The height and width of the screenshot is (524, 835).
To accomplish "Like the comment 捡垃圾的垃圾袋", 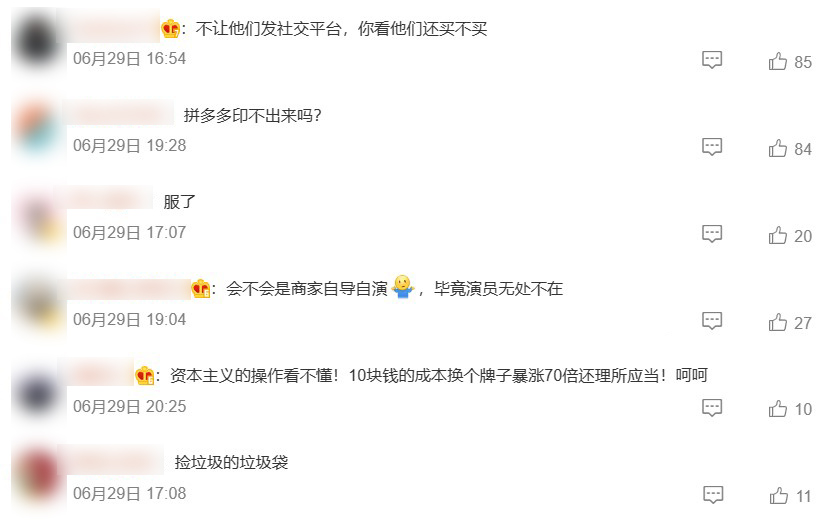I will (x=778, y=496).
